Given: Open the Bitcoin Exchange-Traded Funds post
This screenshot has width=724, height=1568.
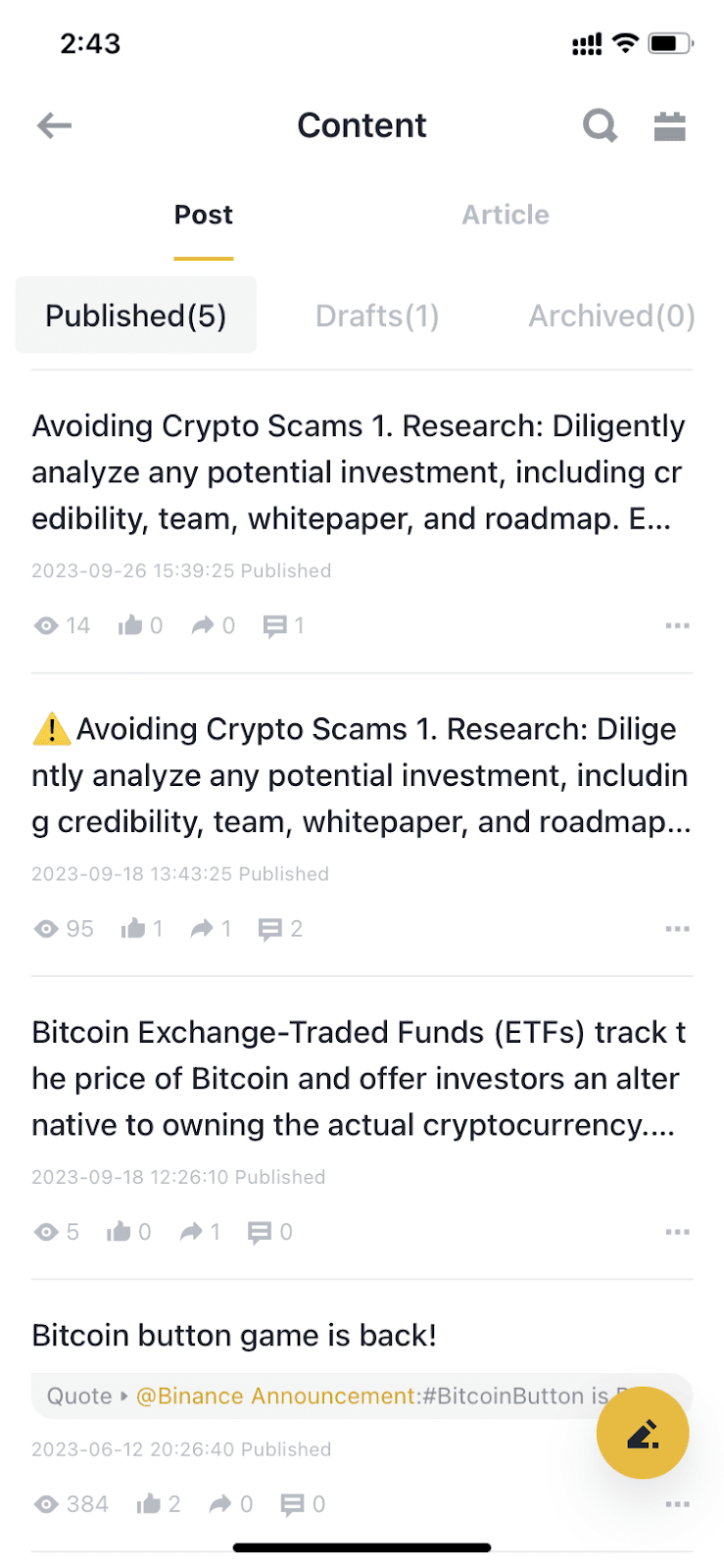Looking at the screenshot, I should click(359, 1078).
